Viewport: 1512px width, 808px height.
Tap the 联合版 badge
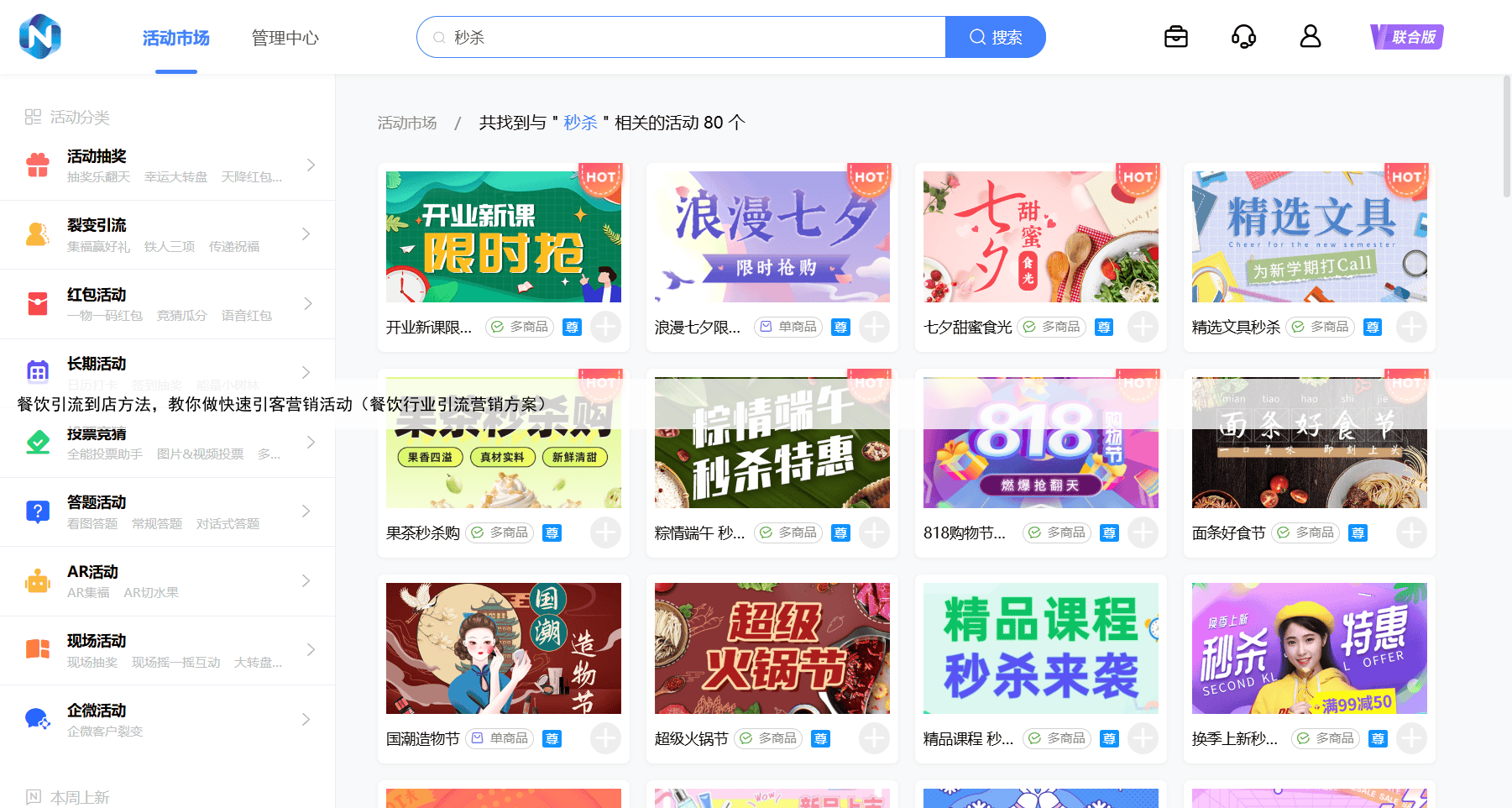point(1407,37)
